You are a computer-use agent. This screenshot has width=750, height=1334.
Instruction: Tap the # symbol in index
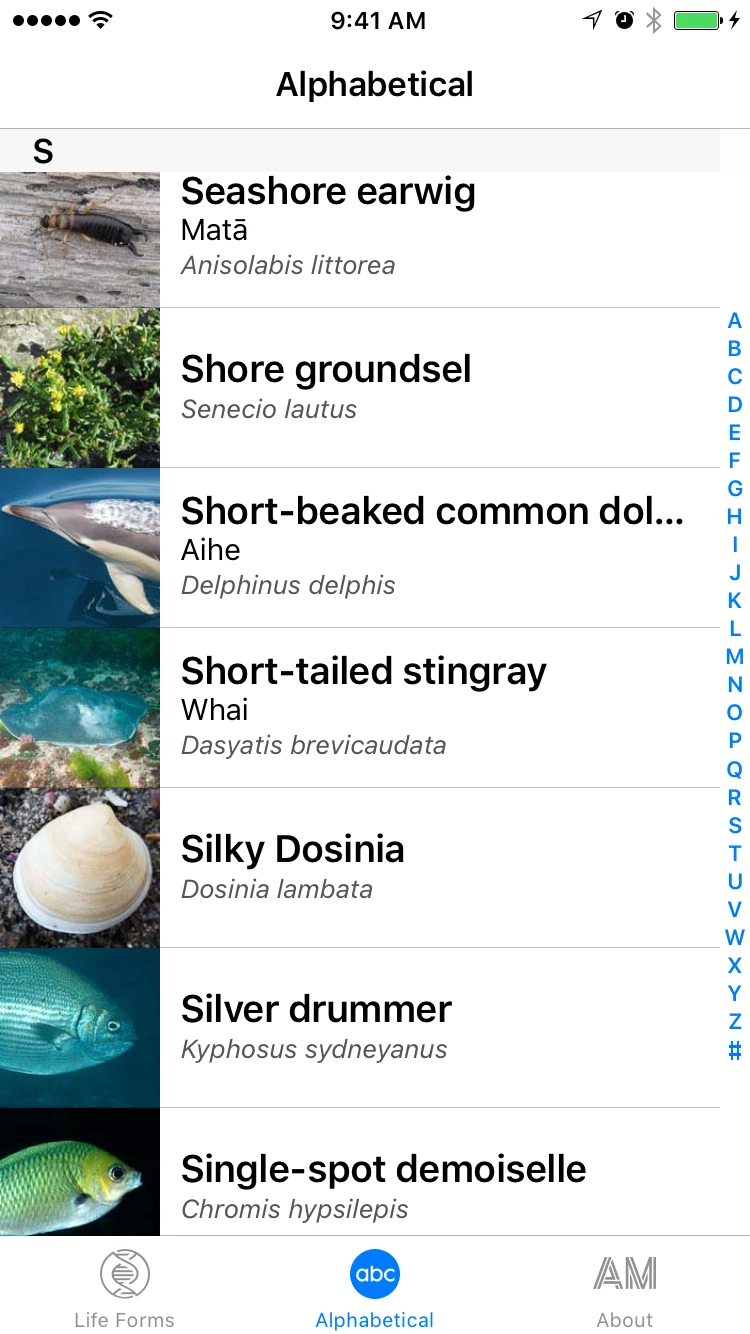pos(735,1050)
